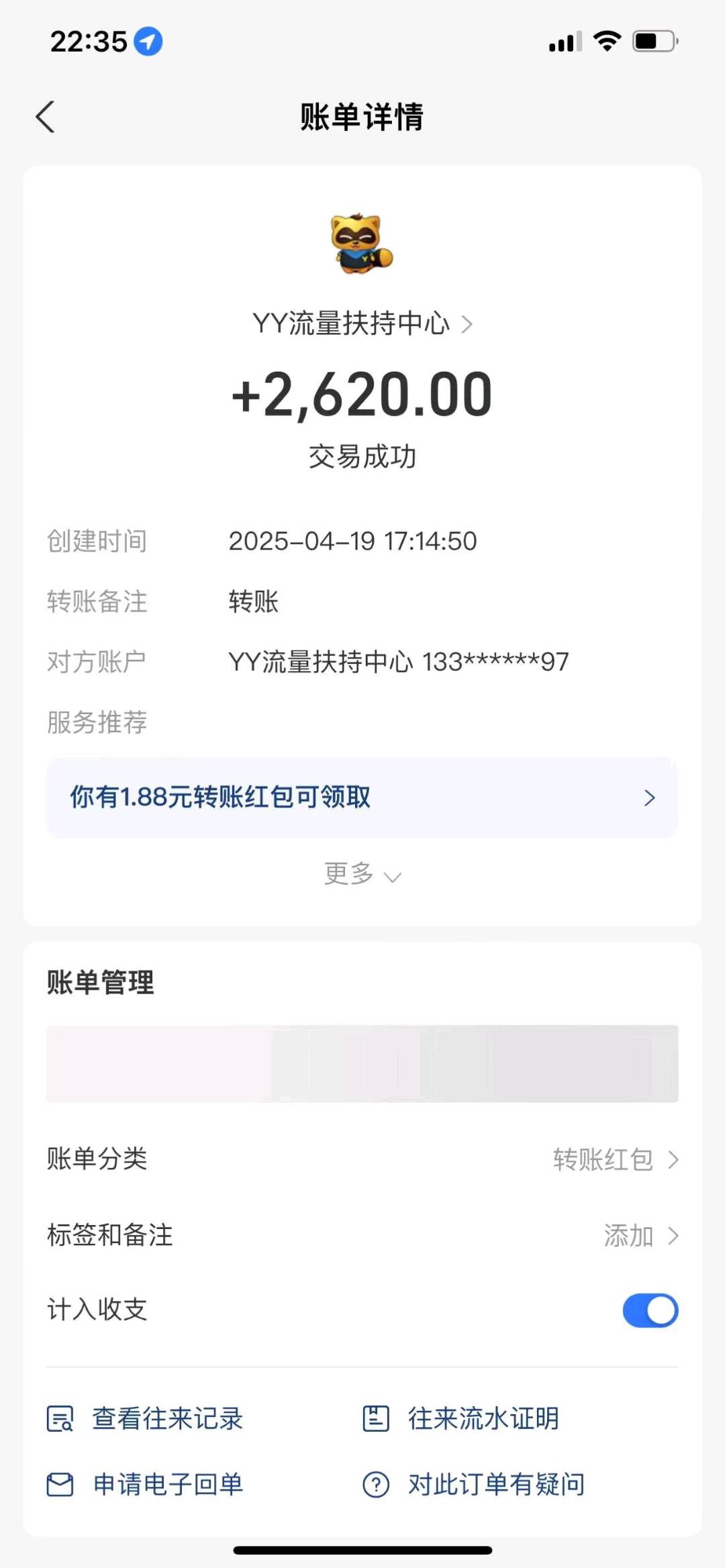Tap the location arrow in status bar
Image resolution: width=725 pixels, height=1568 pixels.
[147, 41]
